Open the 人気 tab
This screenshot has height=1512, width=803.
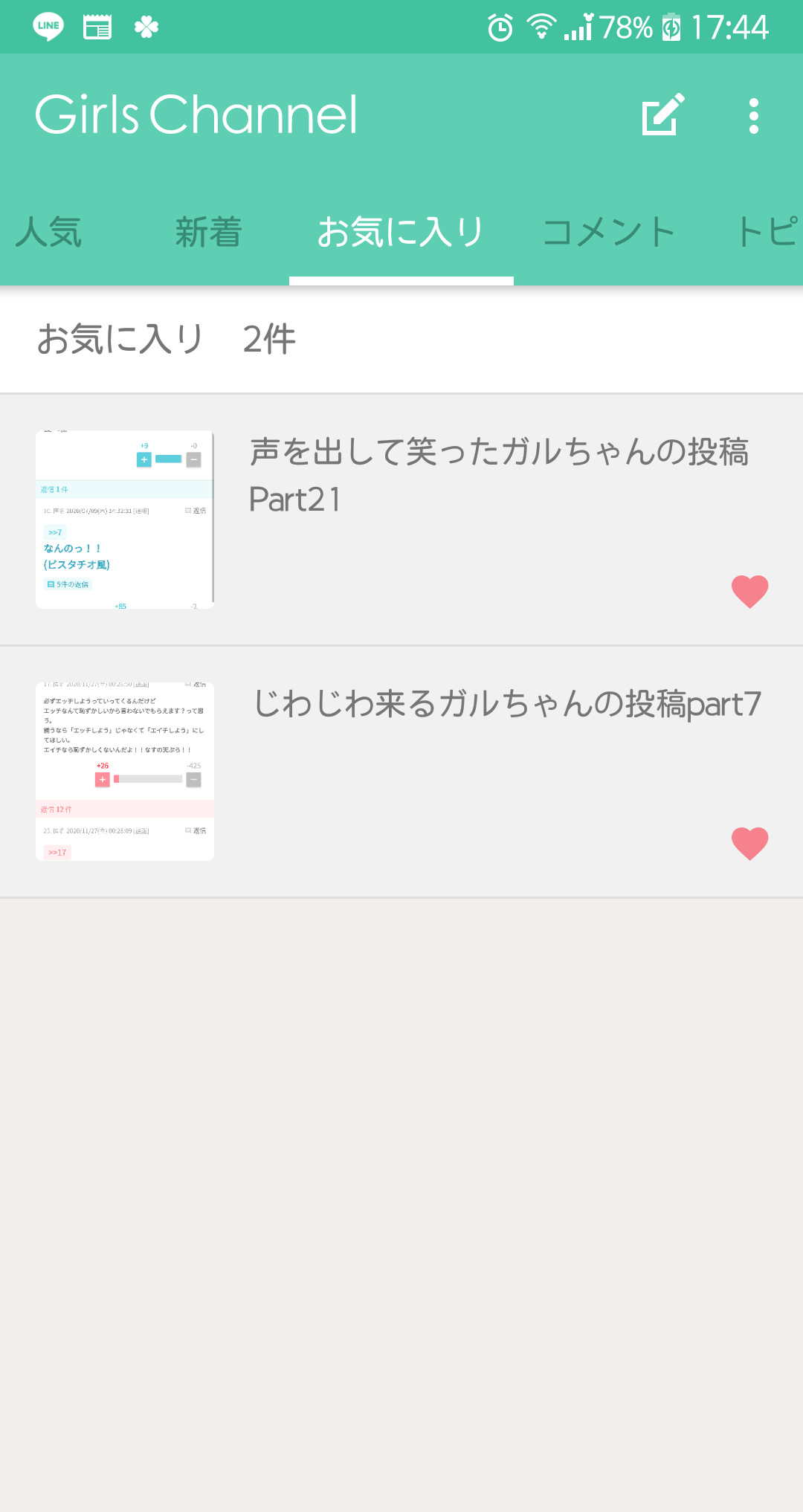[49, 232]
